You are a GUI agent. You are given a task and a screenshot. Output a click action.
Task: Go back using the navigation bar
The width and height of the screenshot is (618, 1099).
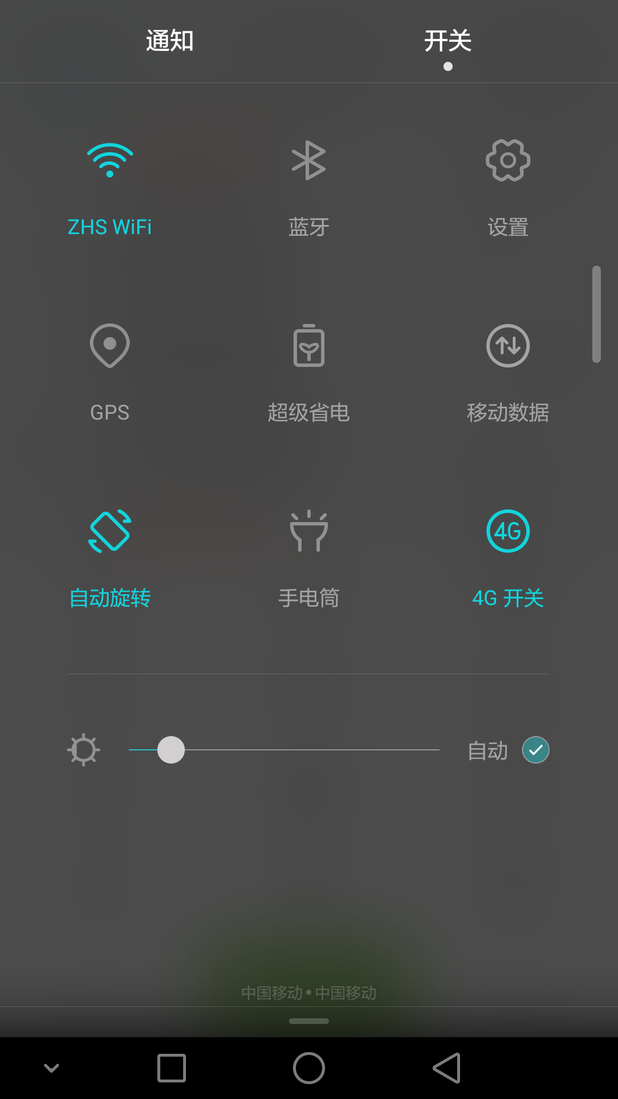446,1068
